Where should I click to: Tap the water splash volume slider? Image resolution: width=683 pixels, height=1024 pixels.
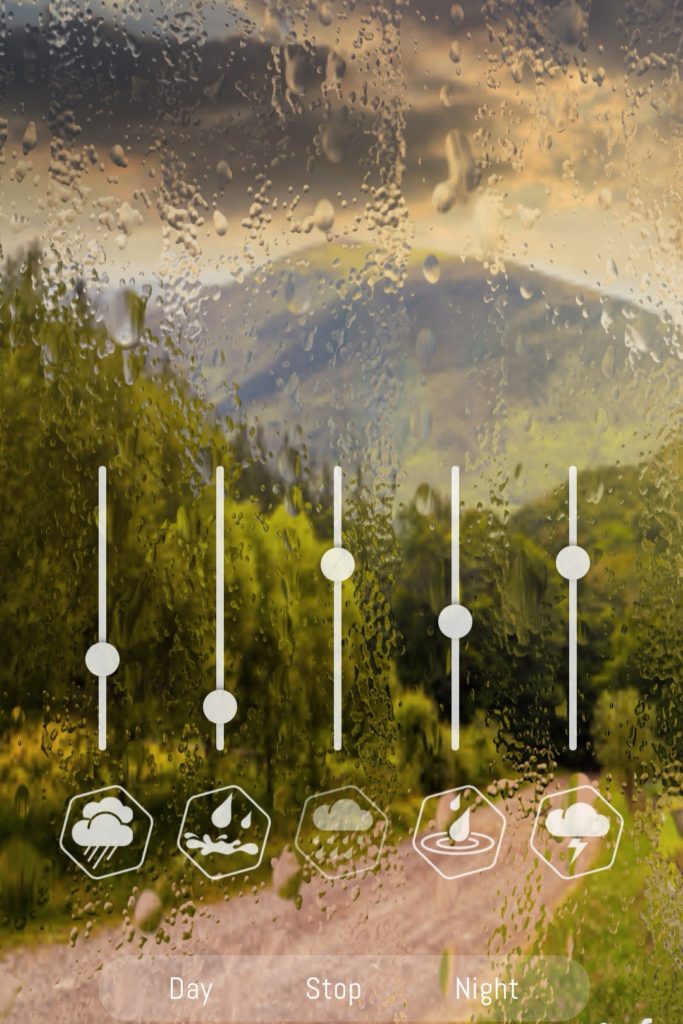click(220, 706)
